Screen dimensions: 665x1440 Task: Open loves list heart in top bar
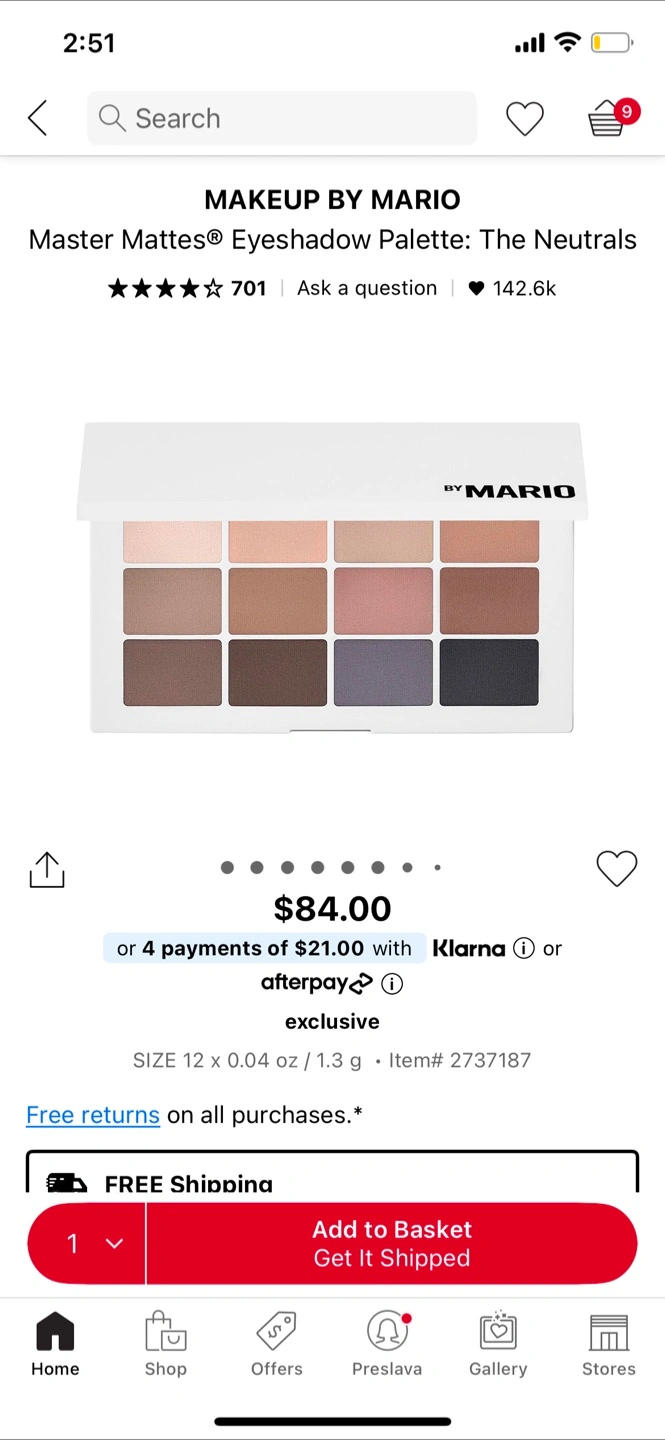tap(524, 119)
